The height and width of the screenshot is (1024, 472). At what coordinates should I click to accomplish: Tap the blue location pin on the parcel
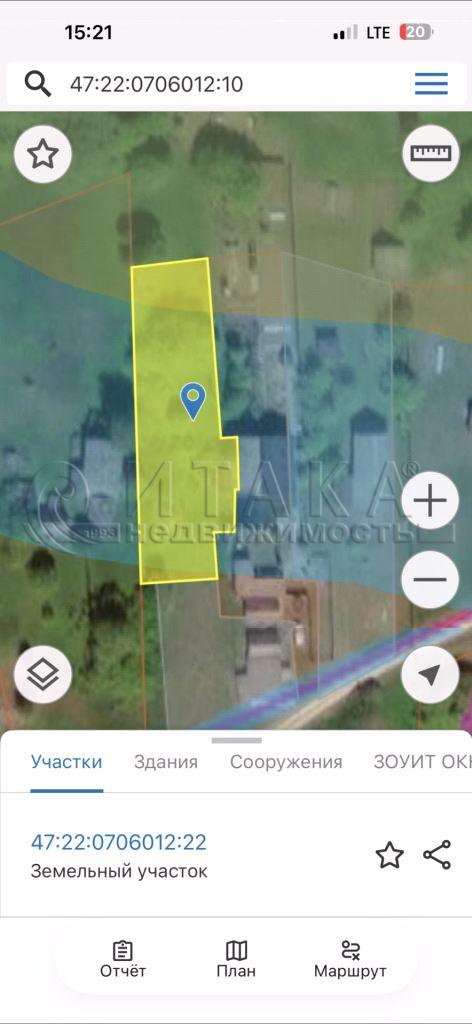193,401
